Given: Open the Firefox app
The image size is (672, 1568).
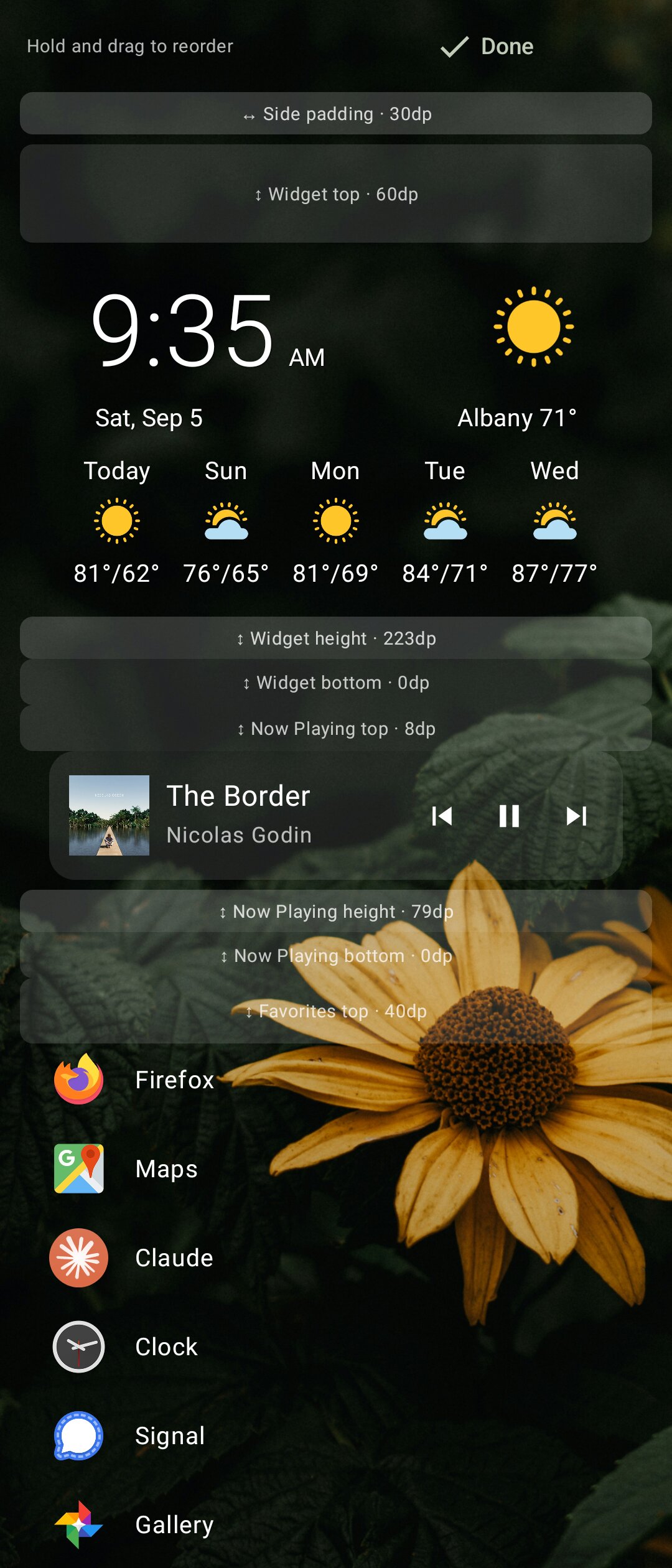Looking at the screenshot, I should click(x=133, y=1080).
